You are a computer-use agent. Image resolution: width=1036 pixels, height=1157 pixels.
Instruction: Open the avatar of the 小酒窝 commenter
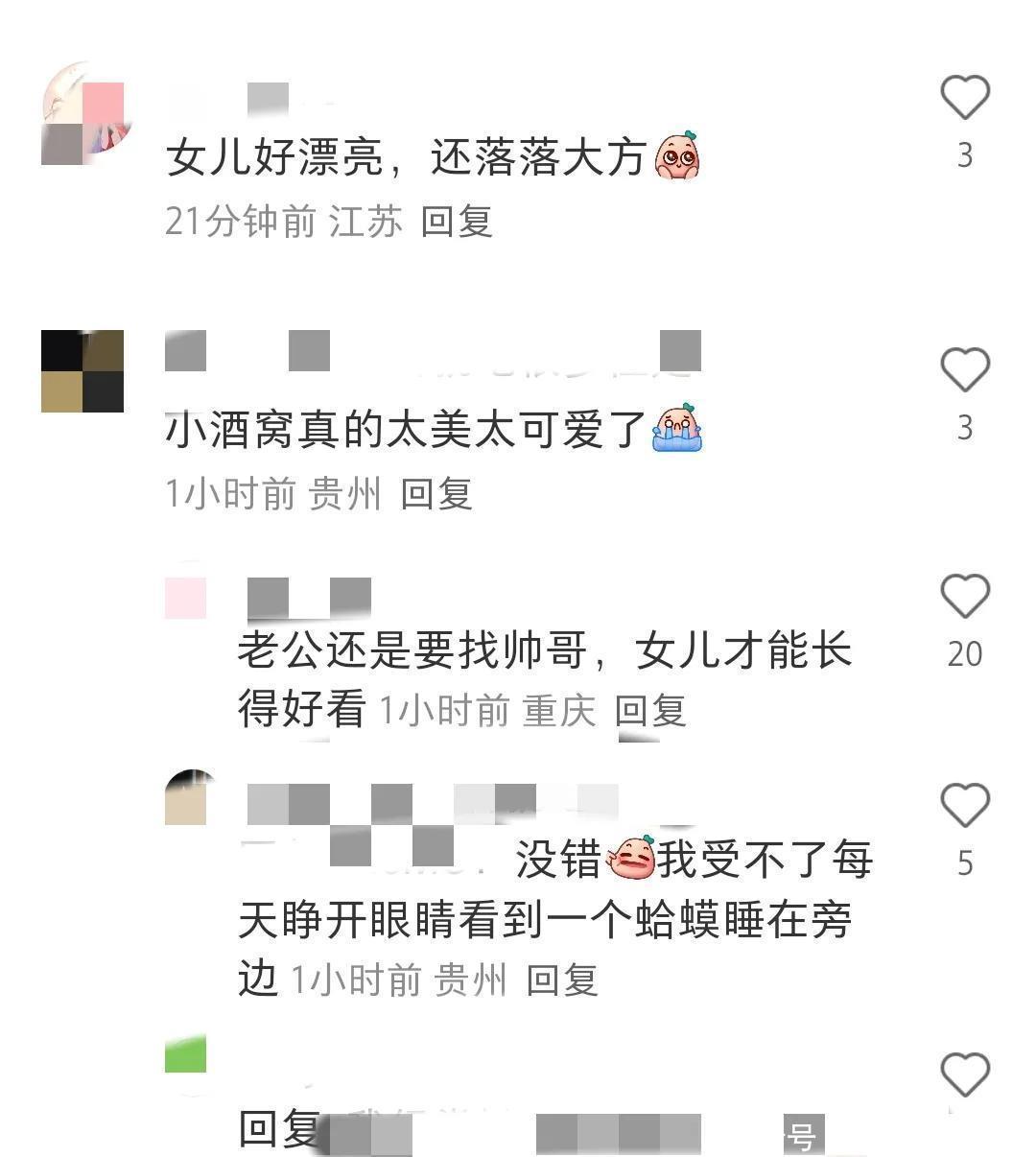(x=82, y=371)
